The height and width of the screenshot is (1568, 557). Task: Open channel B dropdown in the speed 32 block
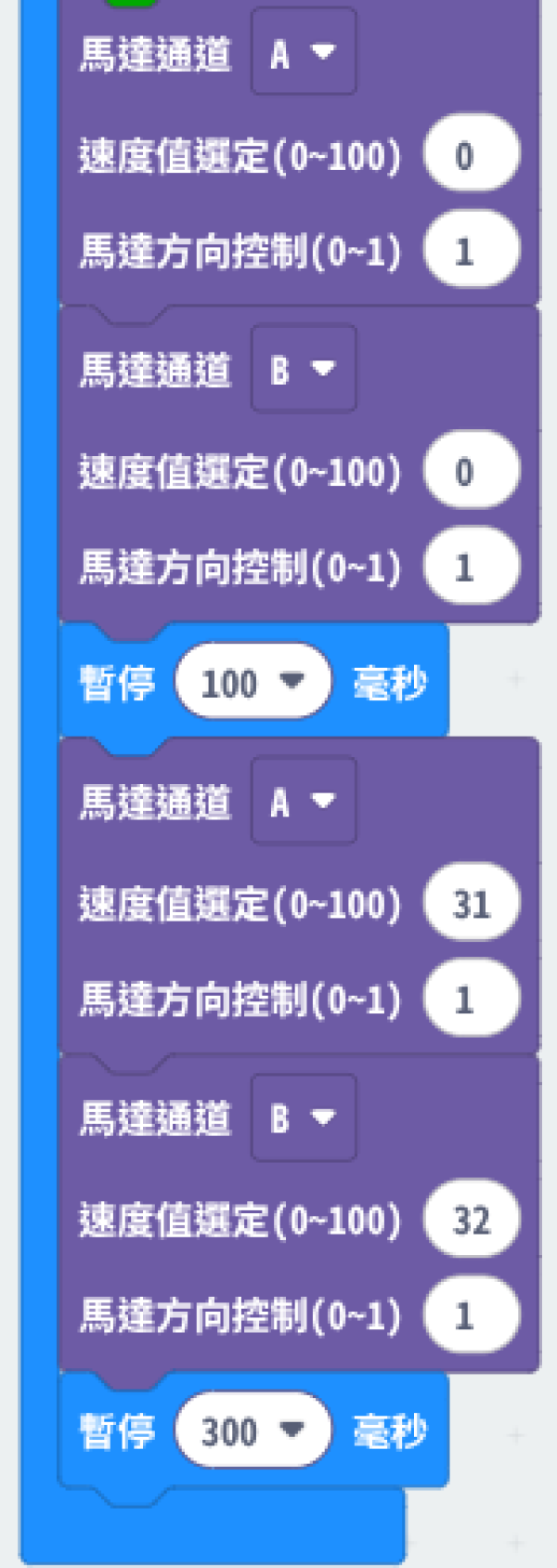304,1117
